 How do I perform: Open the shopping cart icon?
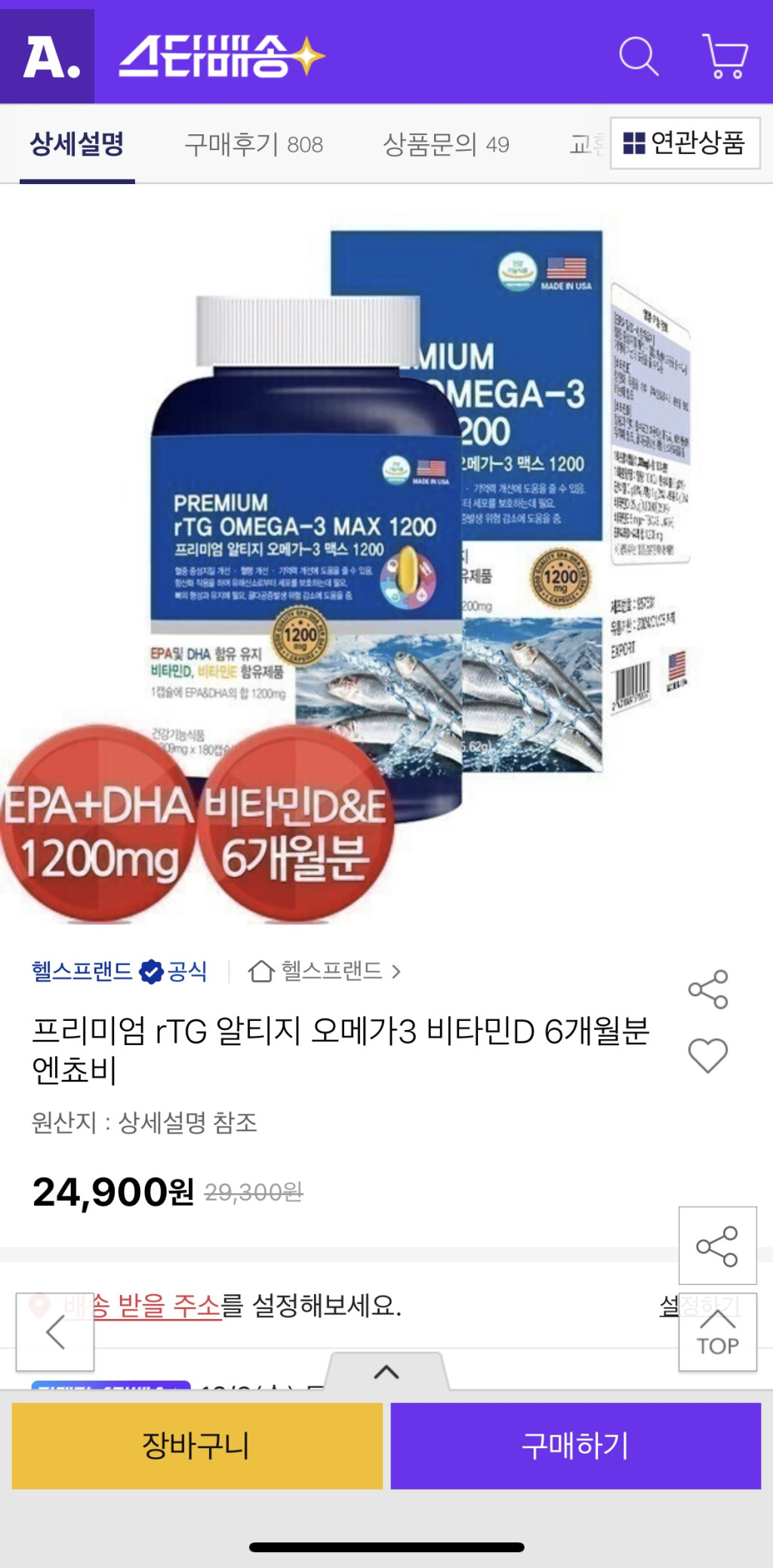point(725,56)
